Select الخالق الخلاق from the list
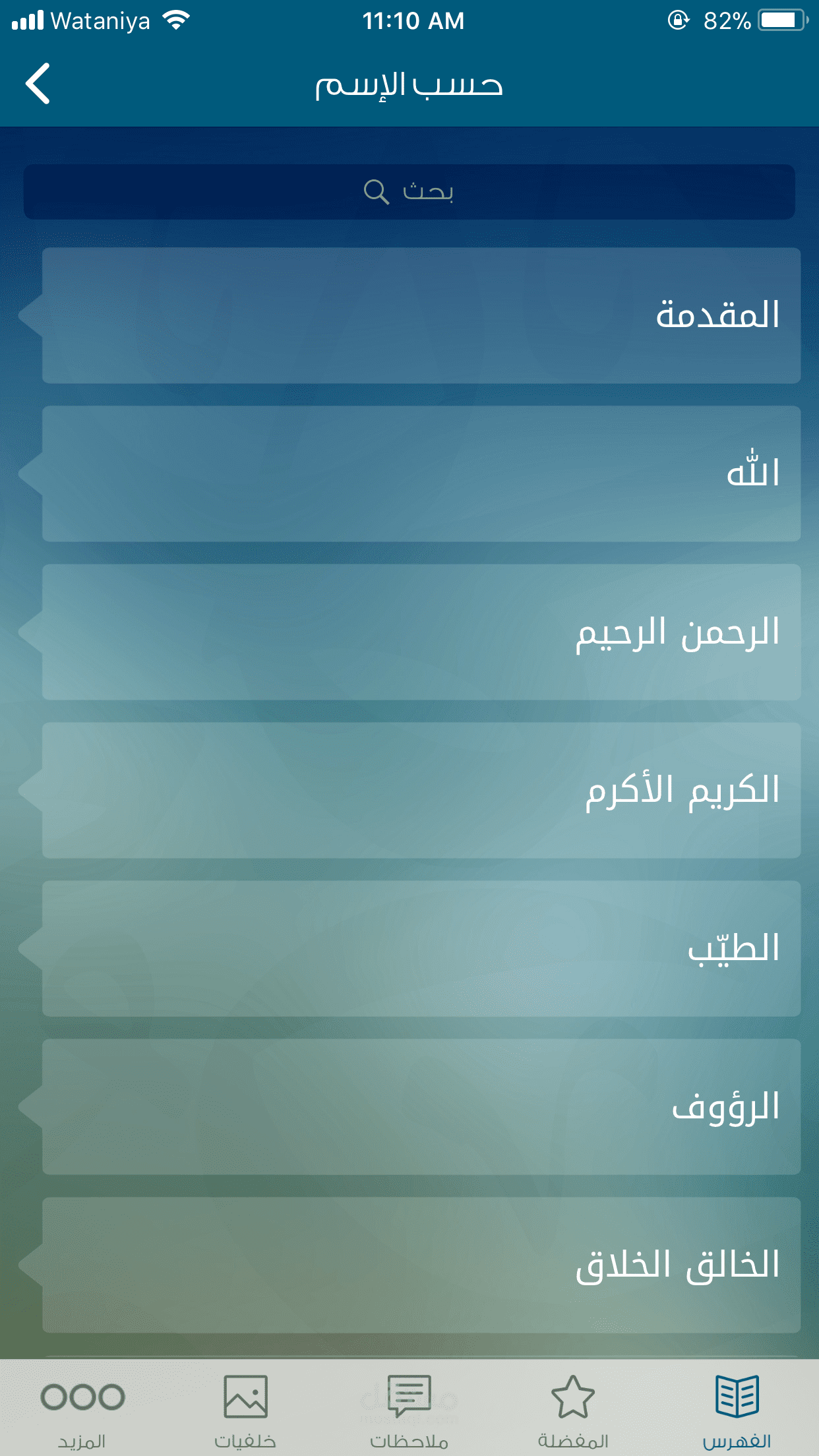Image resolution: width=819 pixels, height=1456 pixels. pos(421,1265)
